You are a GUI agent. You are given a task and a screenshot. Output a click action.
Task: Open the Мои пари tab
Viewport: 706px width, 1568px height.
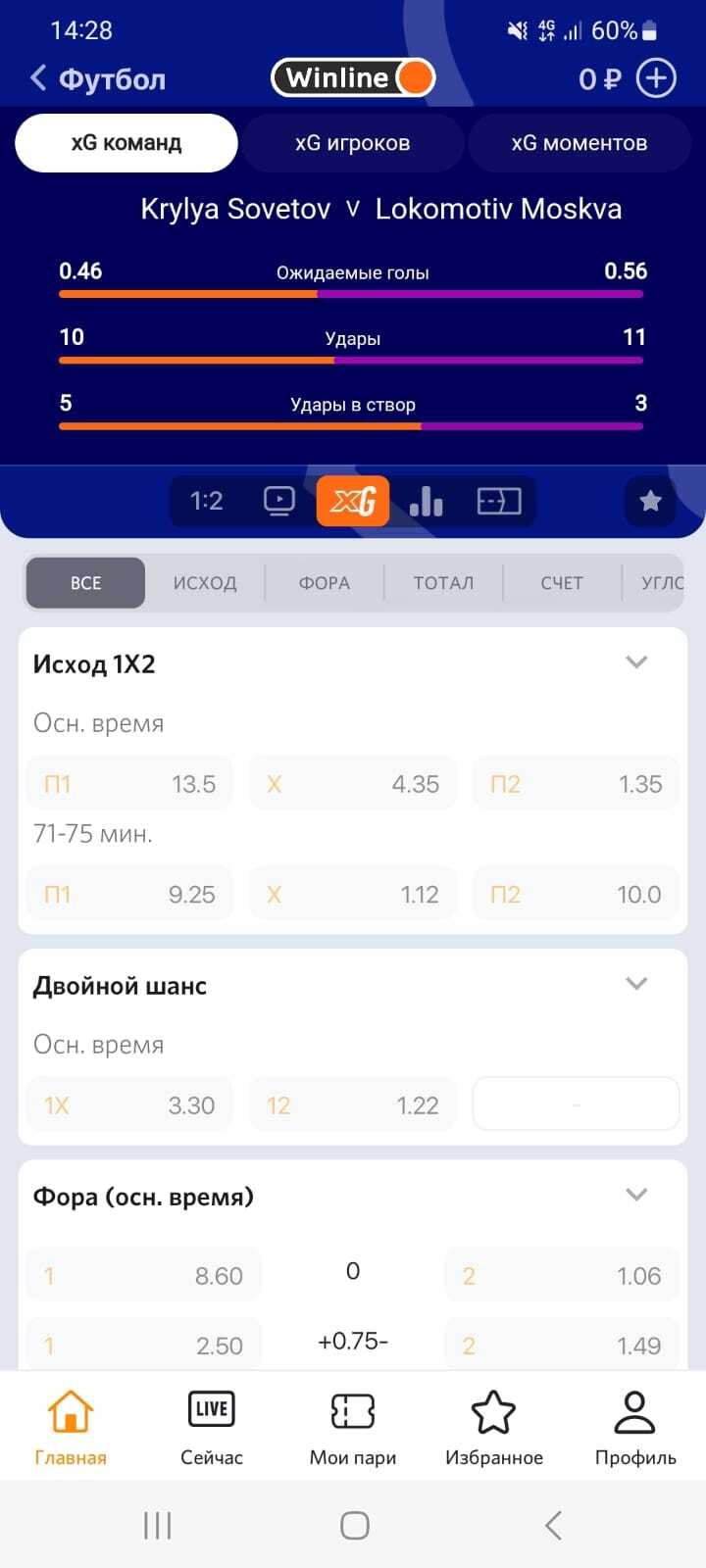click(x=353, y=1429)
